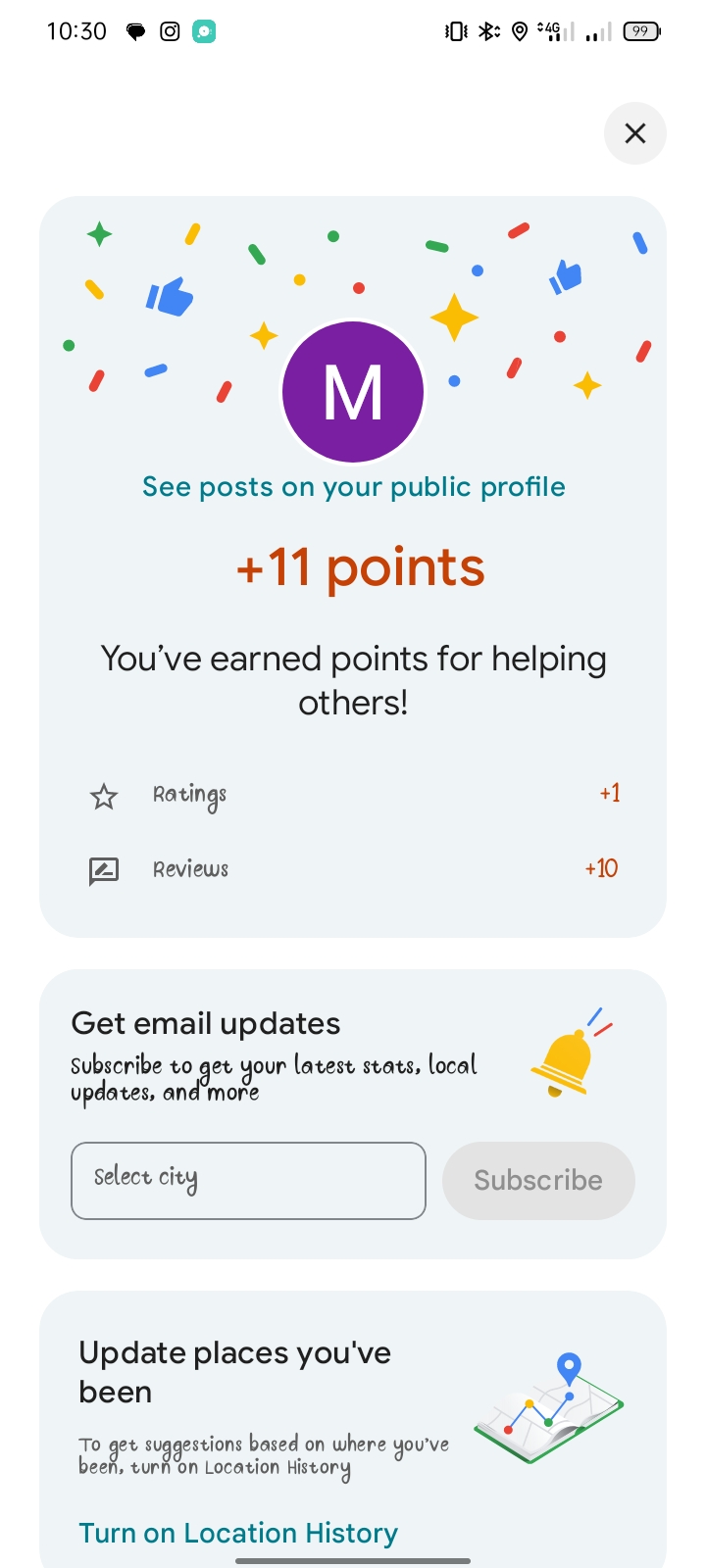Viewport: 706px width, 1568px height.
Task: Open the purple M profile avatar
Action: [353, 392]
